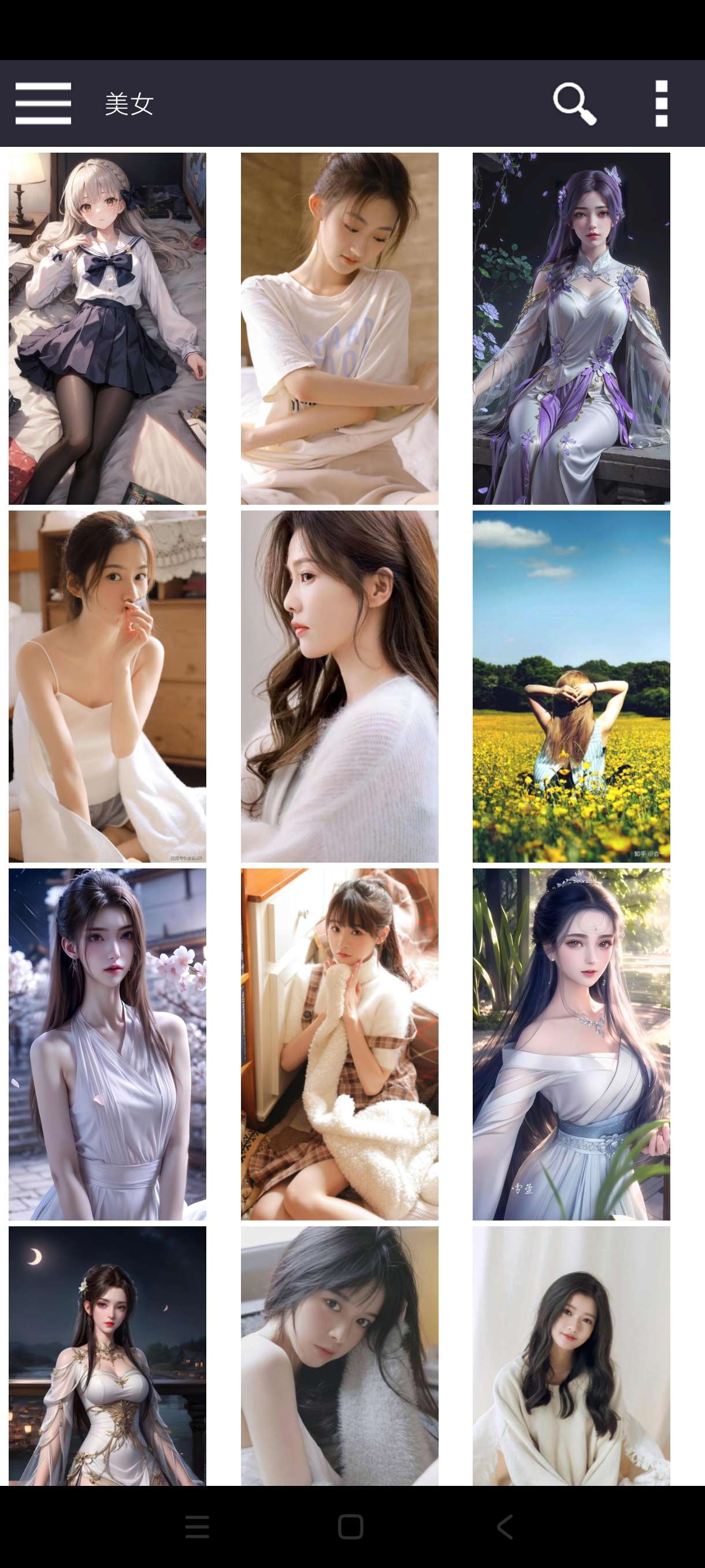View the crescent moon night woman wallpaper
The image size is (705, 1568).
[107, 1356]
